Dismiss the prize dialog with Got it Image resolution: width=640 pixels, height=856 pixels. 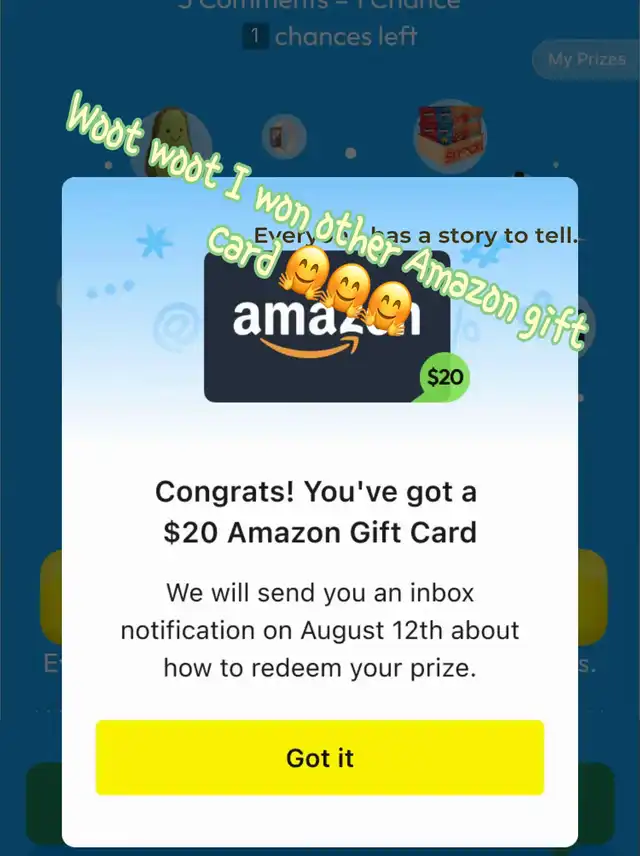pos(319,758)
